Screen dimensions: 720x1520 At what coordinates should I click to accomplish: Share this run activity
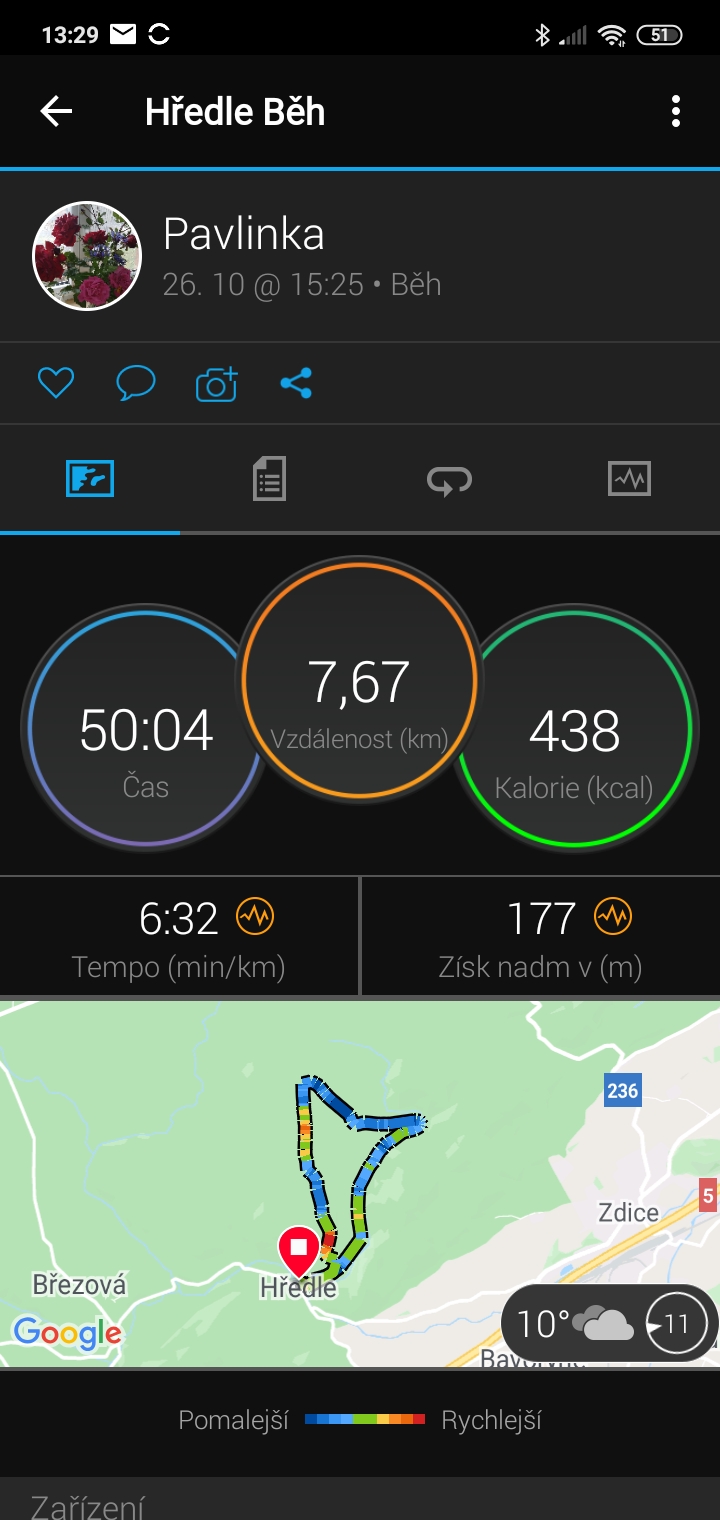pos(296,383)
